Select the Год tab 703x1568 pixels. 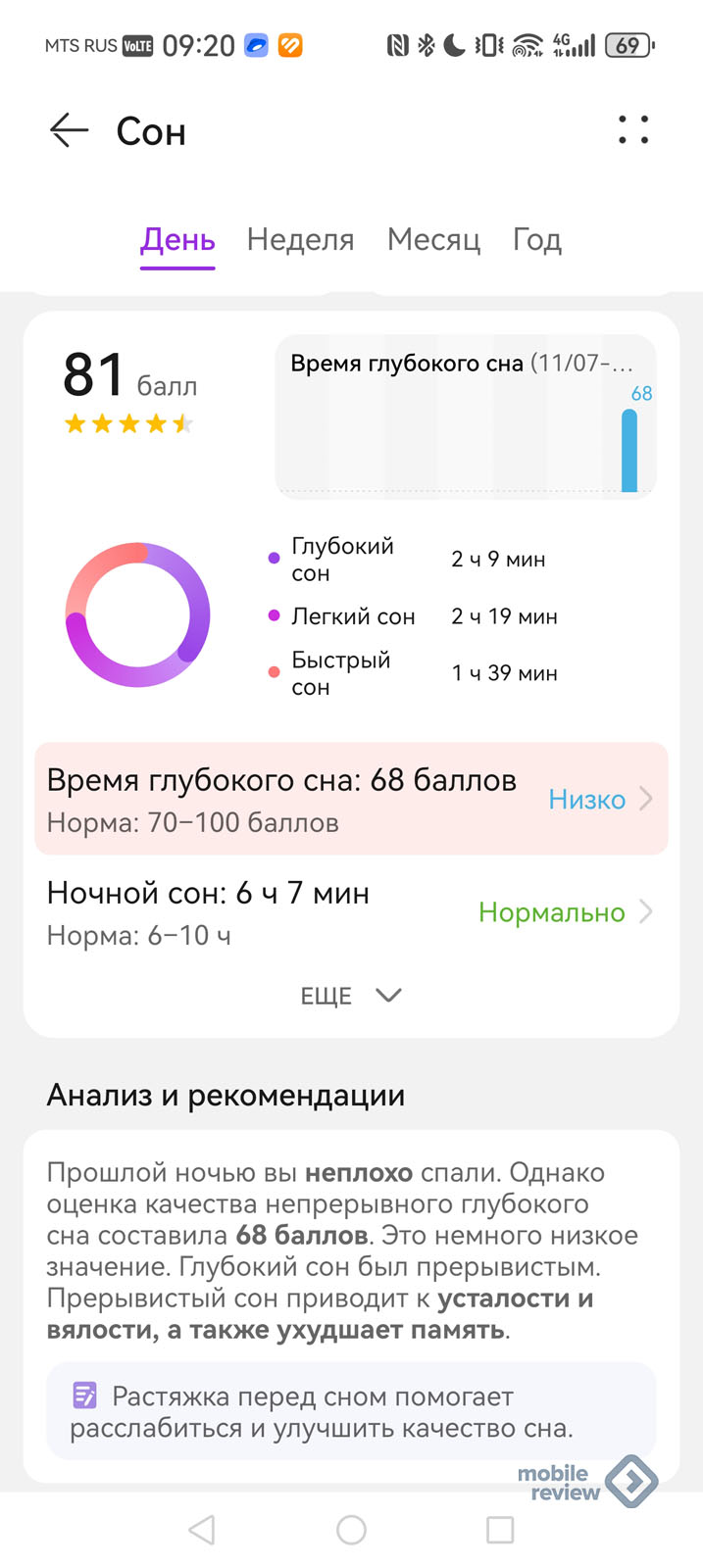(536, 240)
